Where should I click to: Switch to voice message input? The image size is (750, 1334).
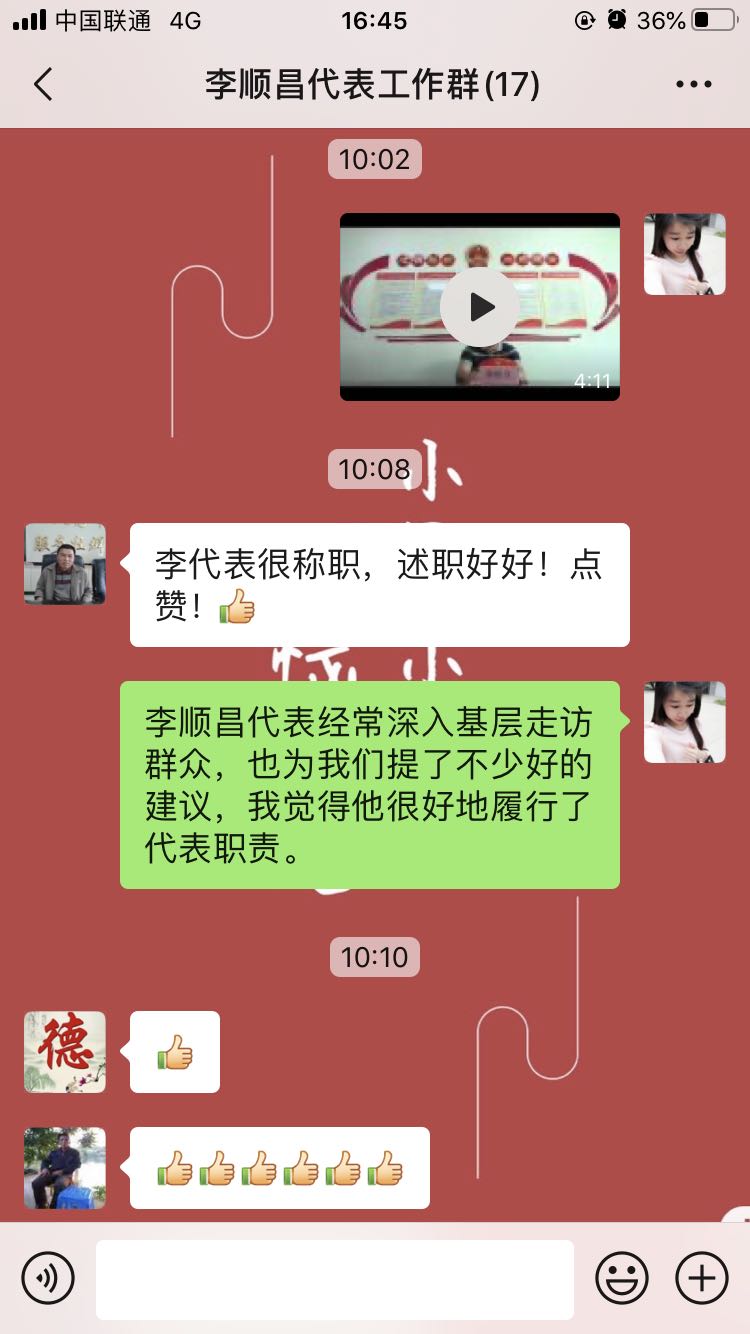48,1278
